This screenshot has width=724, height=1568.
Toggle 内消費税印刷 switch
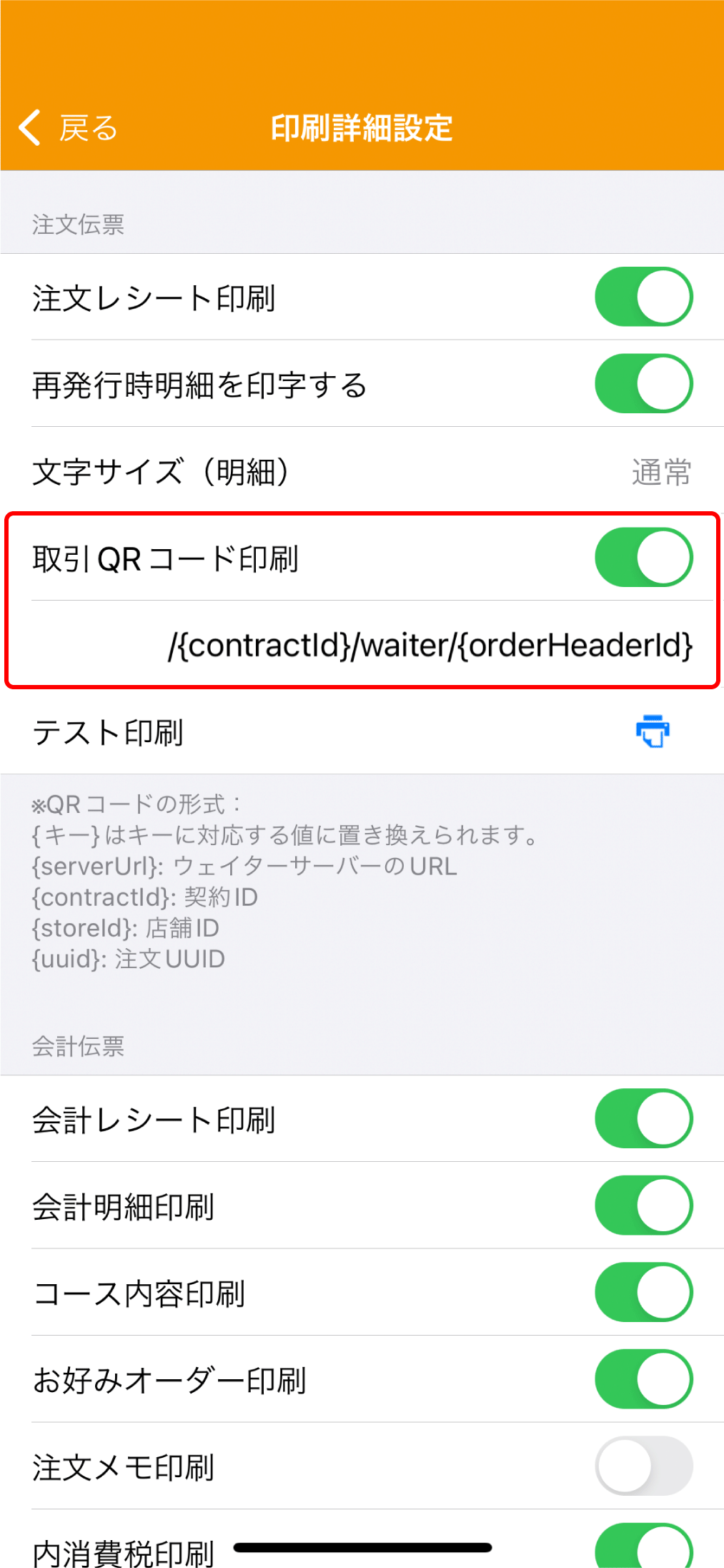point(643,1548)
